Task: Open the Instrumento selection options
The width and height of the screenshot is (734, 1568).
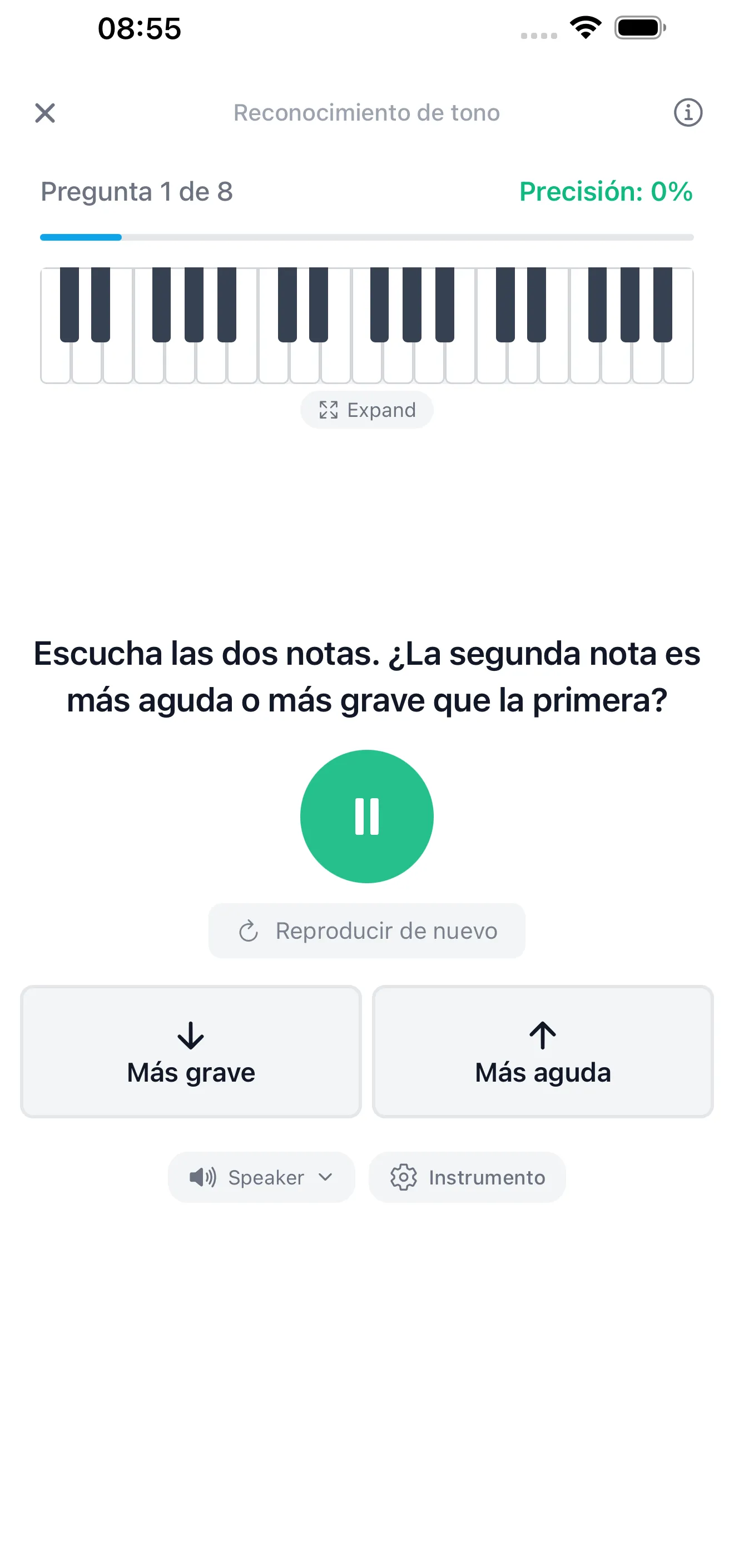Action: pyautogui.click(x=467, y=1177)
